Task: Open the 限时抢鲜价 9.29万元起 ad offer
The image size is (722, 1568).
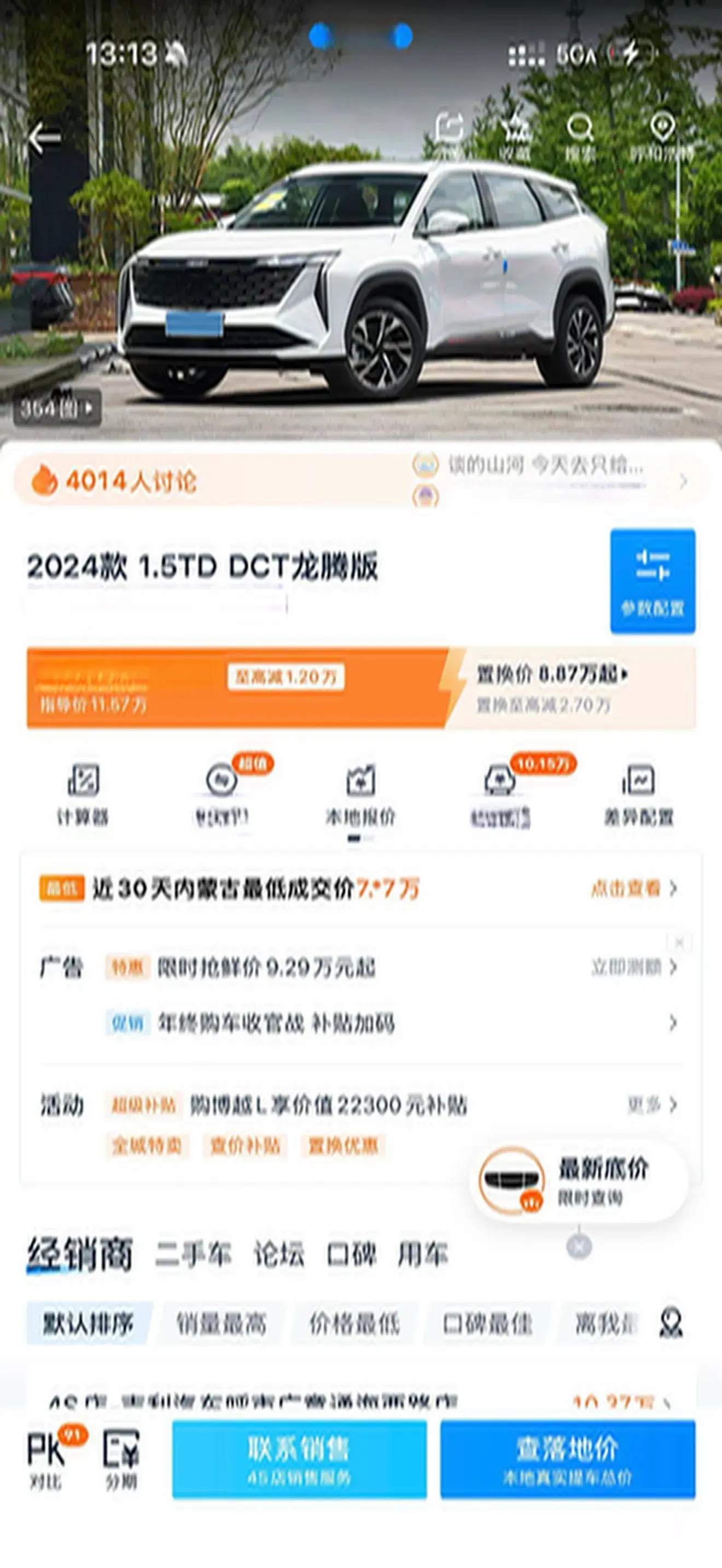Action: click(266, 967)
